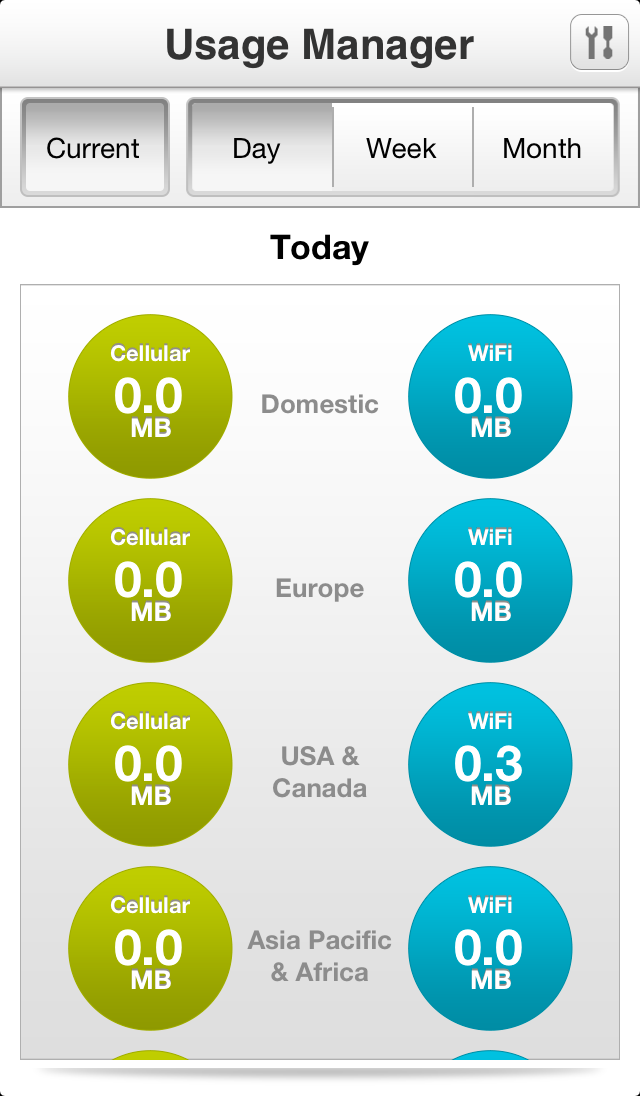Select the Day segment
Image resolution: width=640 pixels, height=1096 pixels.
pyautogui.click(x=257, y=149)
